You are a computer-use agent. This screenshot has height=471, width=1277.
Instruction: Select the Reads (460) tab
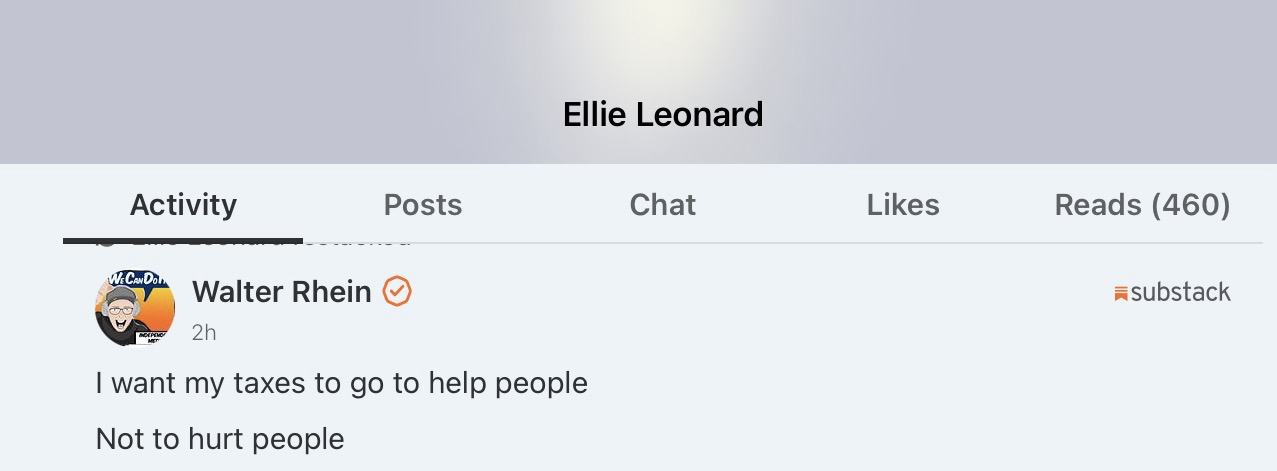point(1142,205)
